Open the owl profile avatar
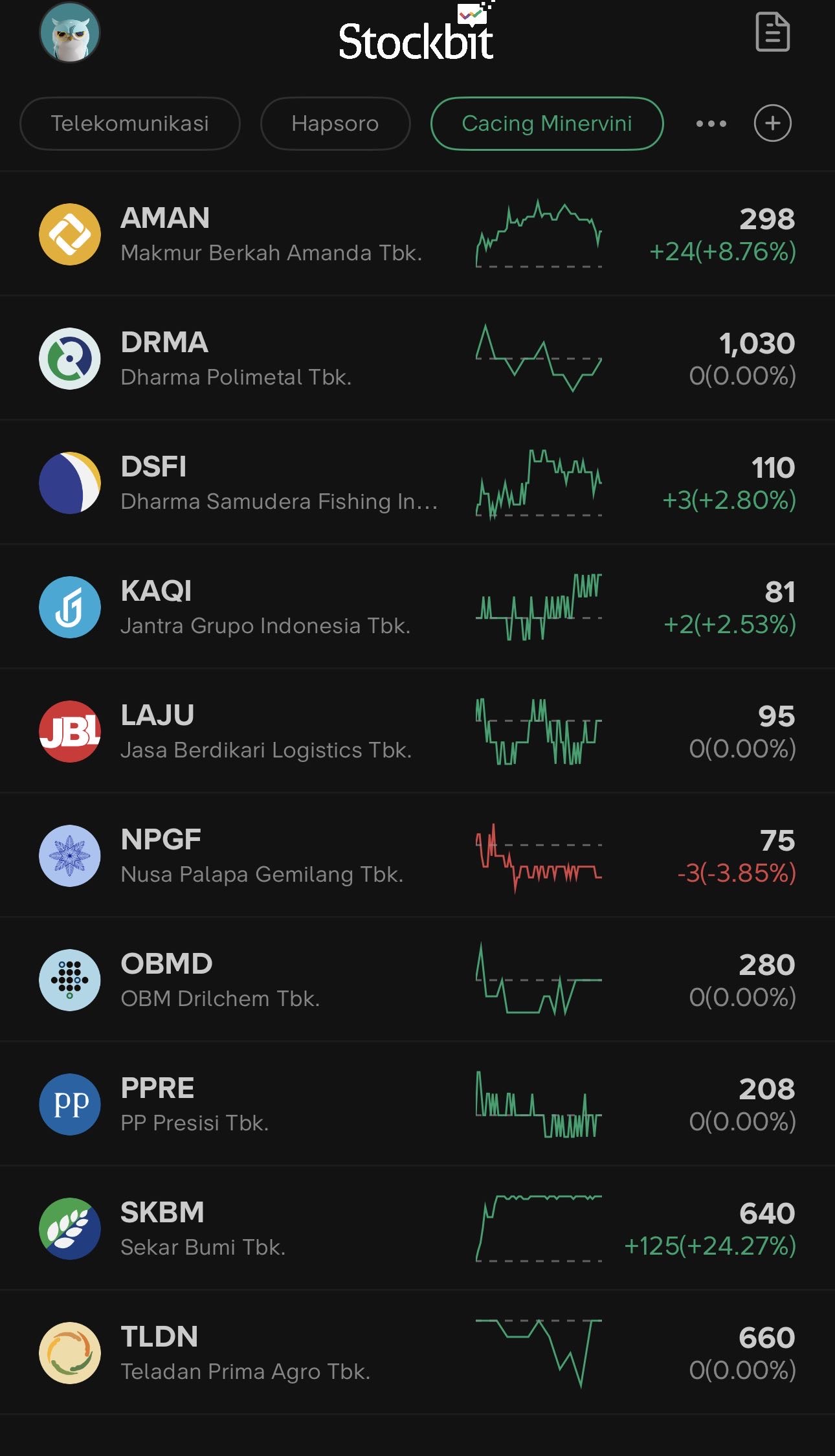This screenshot has height=1456, width=835. coord(70,32)
